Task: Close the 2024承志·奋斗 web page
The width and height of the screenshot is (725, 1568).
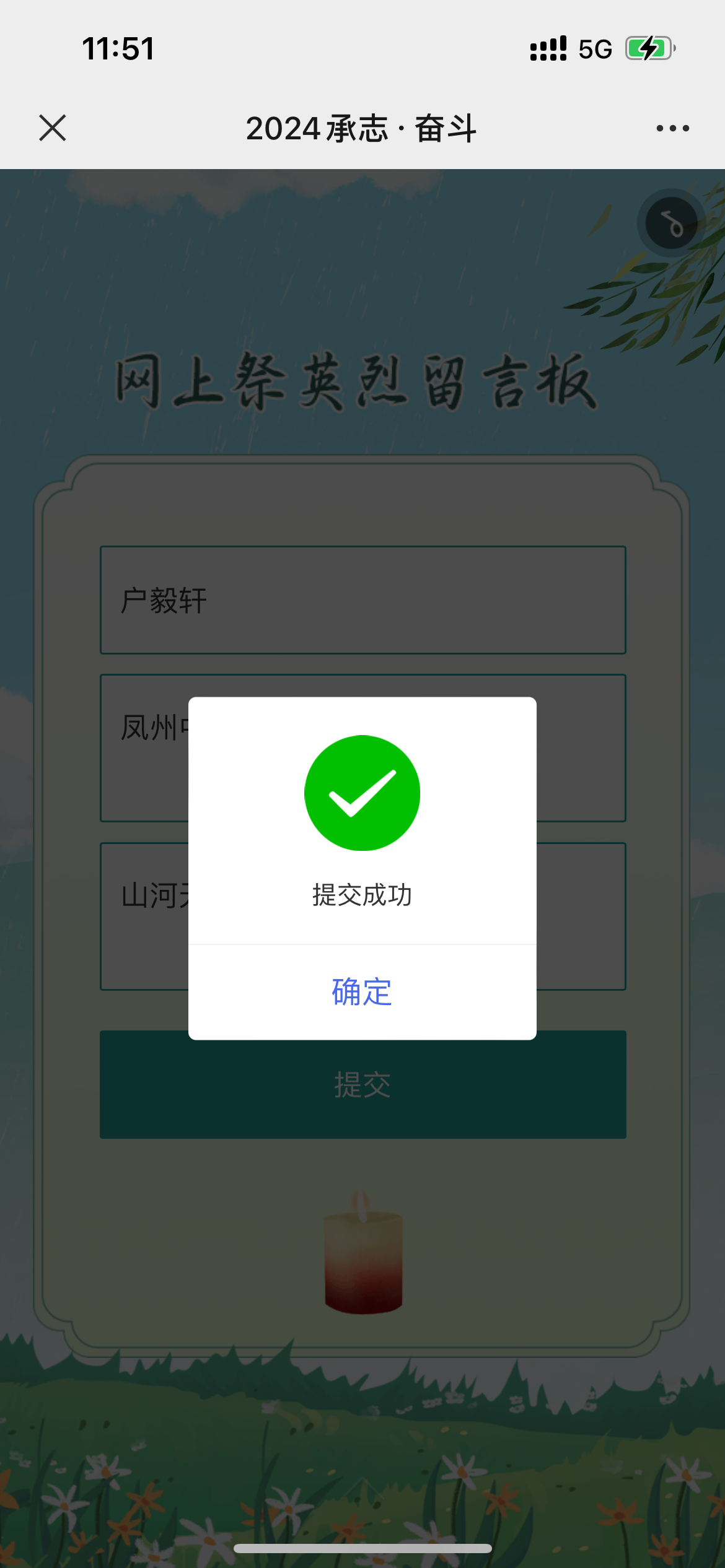Action: pyautogui.click(x=53, y=128)
